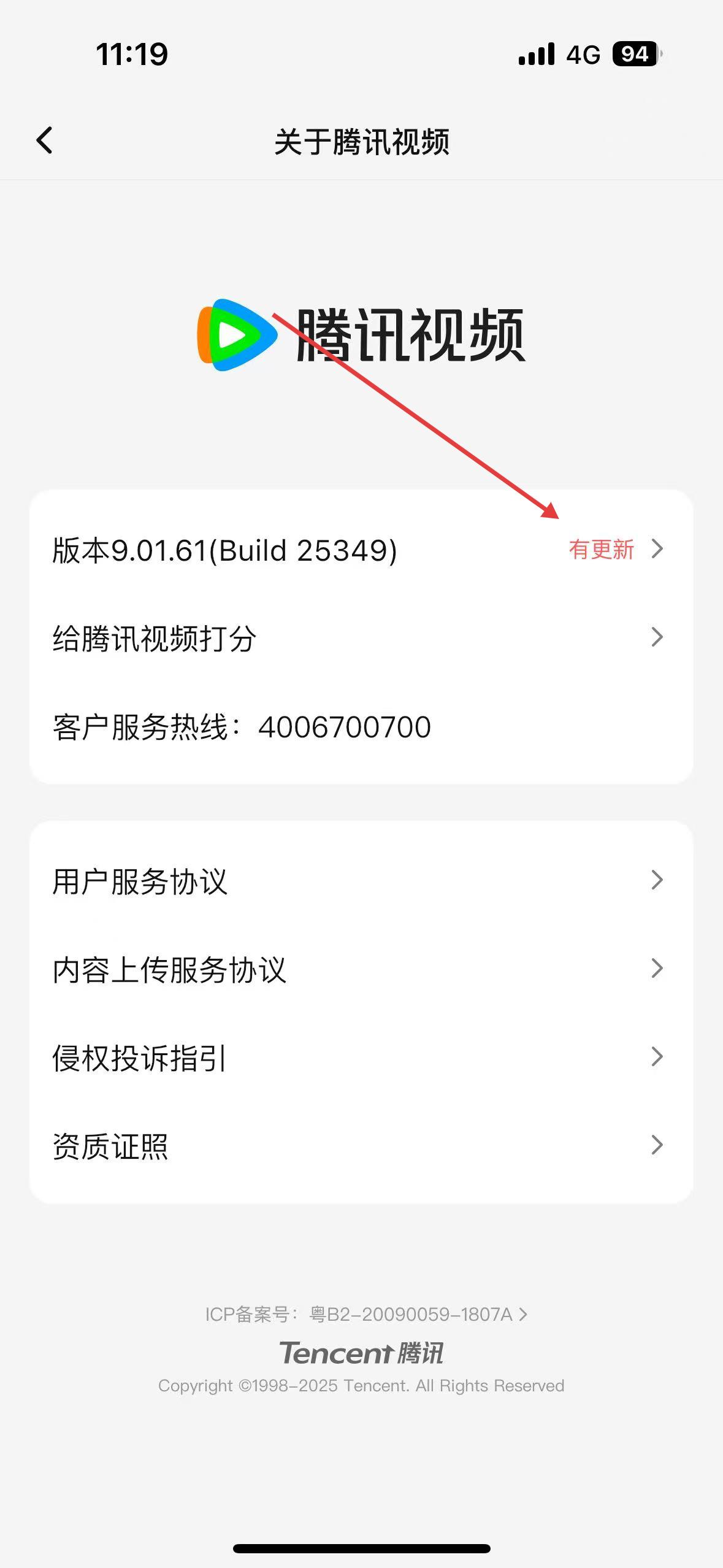Open the 用户服务协议 agreement
The height and width of the screenshot is (1568, 723).
(361, 880)
